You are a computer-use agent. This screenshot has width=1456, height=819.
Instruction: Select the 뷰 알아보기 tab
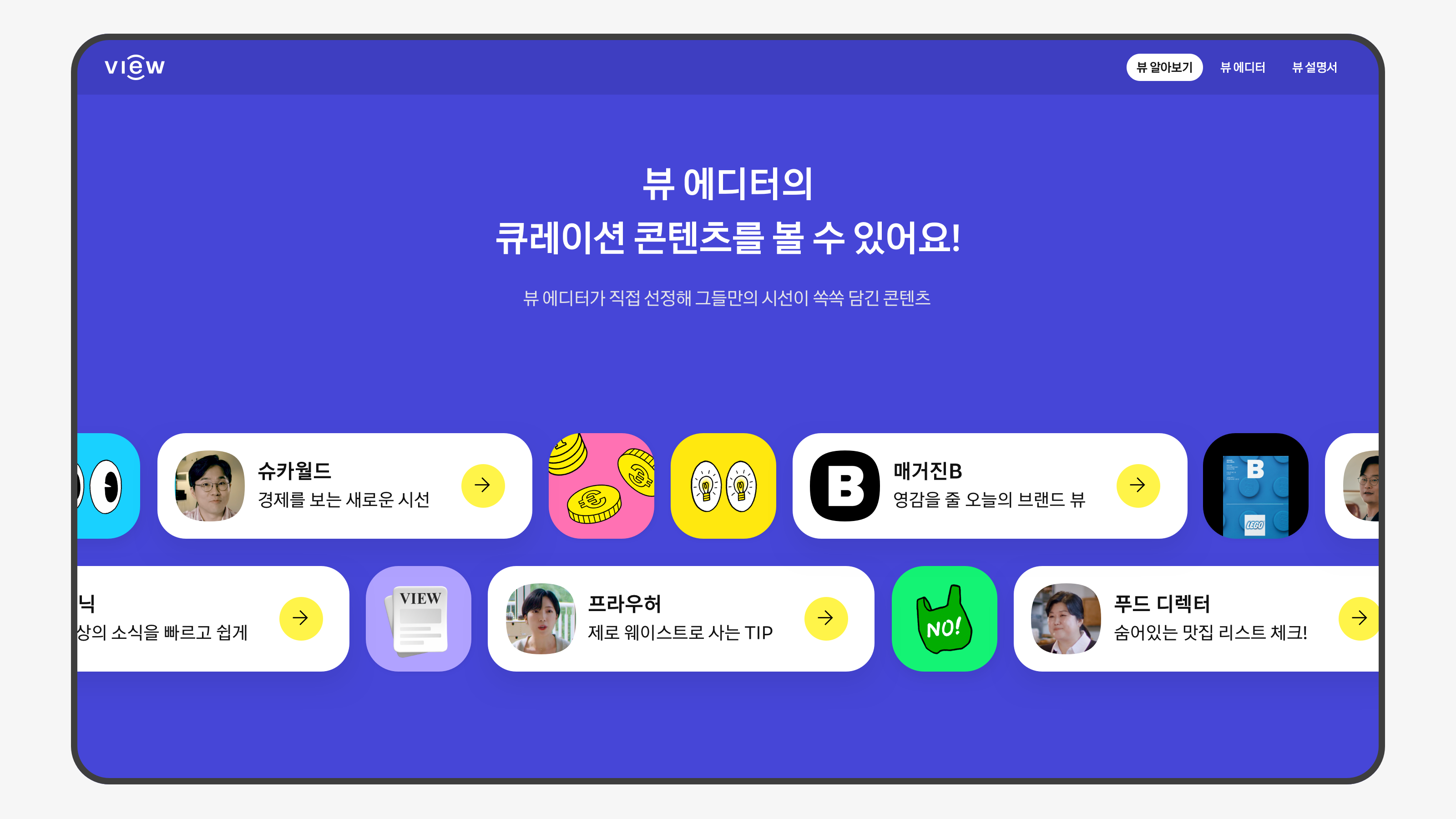click(1164, 67)
